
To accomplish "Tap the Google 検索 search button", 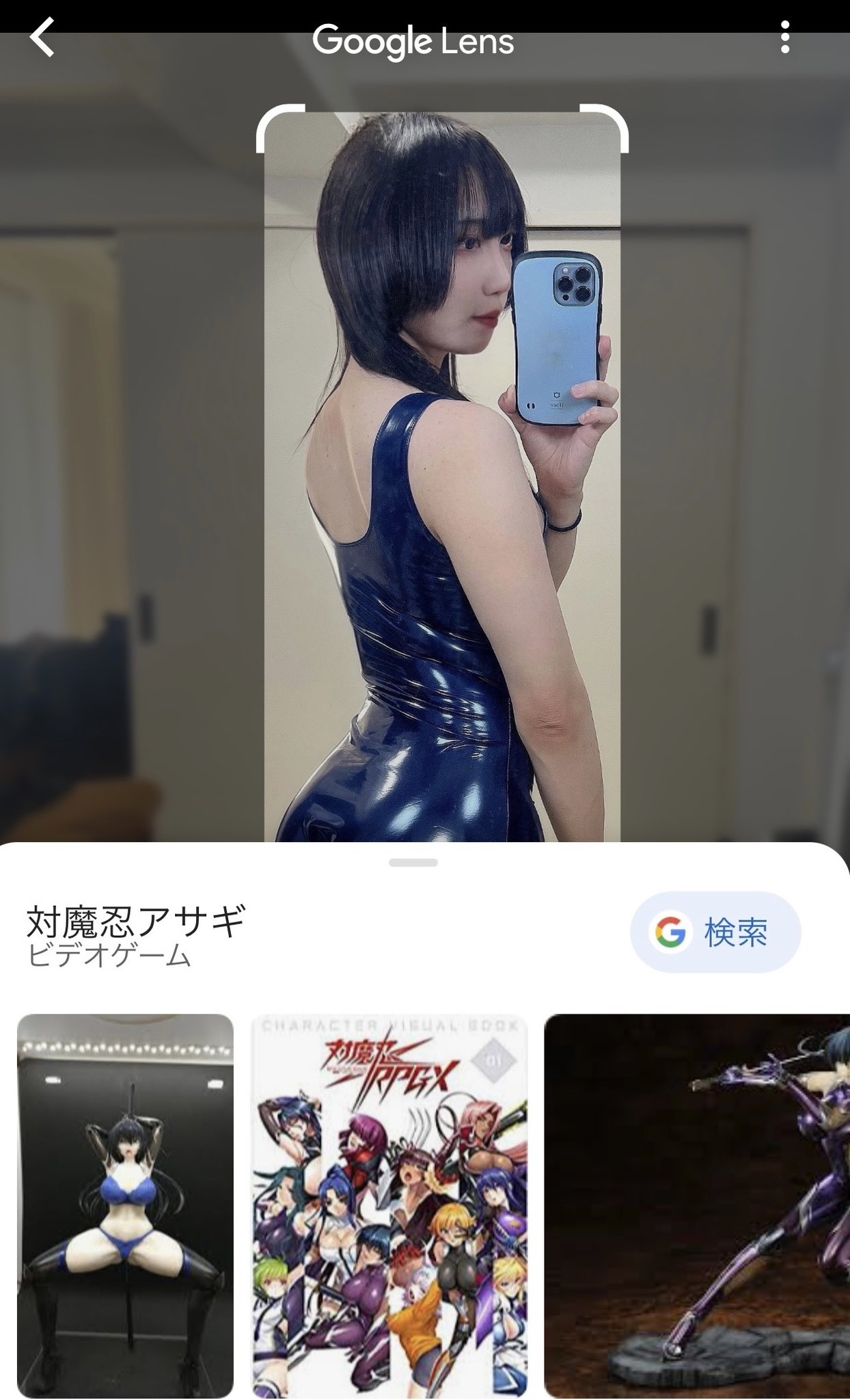I will [x=715, y=932].
